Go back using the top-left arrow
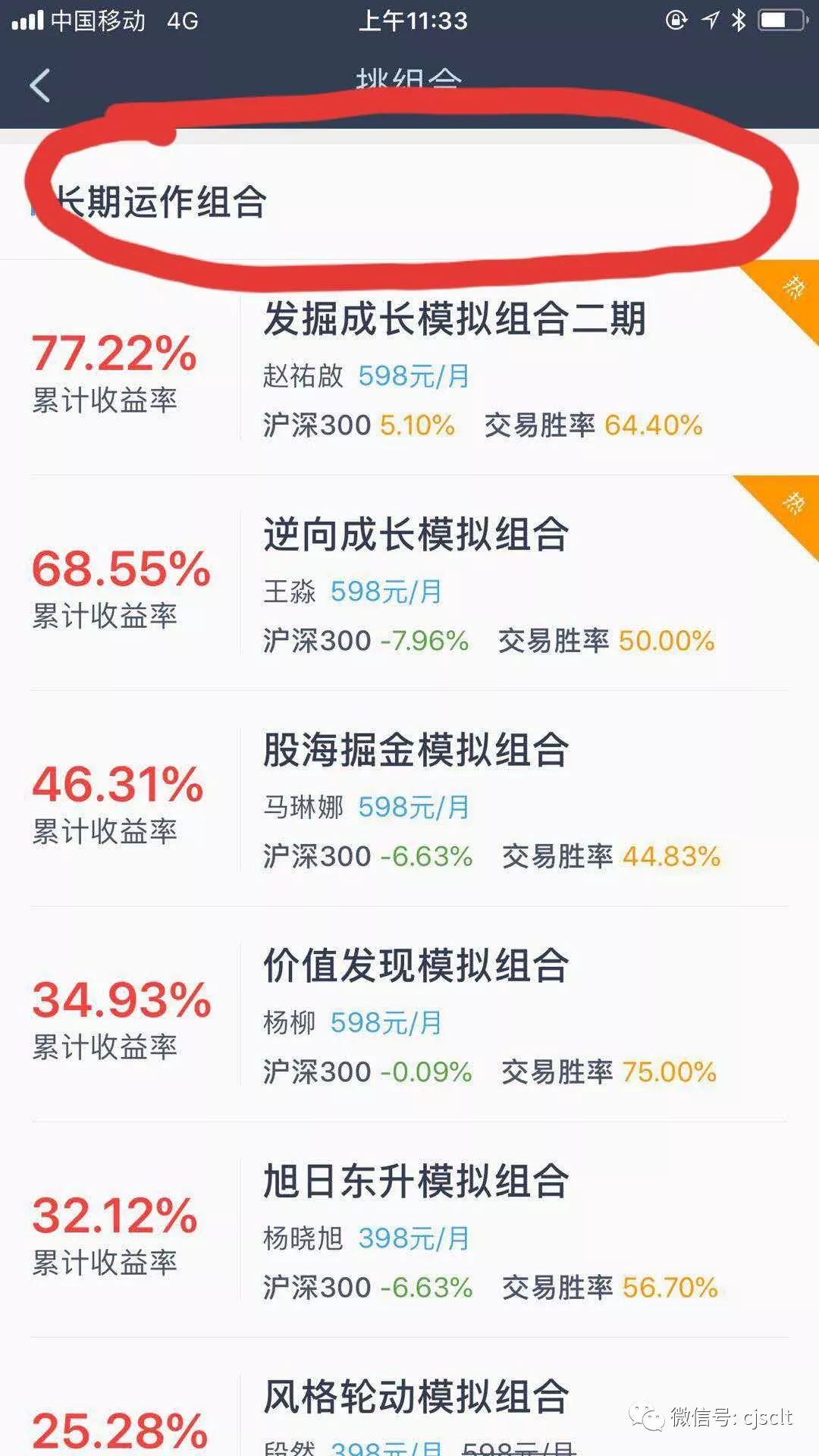Viewport: 819px width, 1456px height. (x=39, y=85)
